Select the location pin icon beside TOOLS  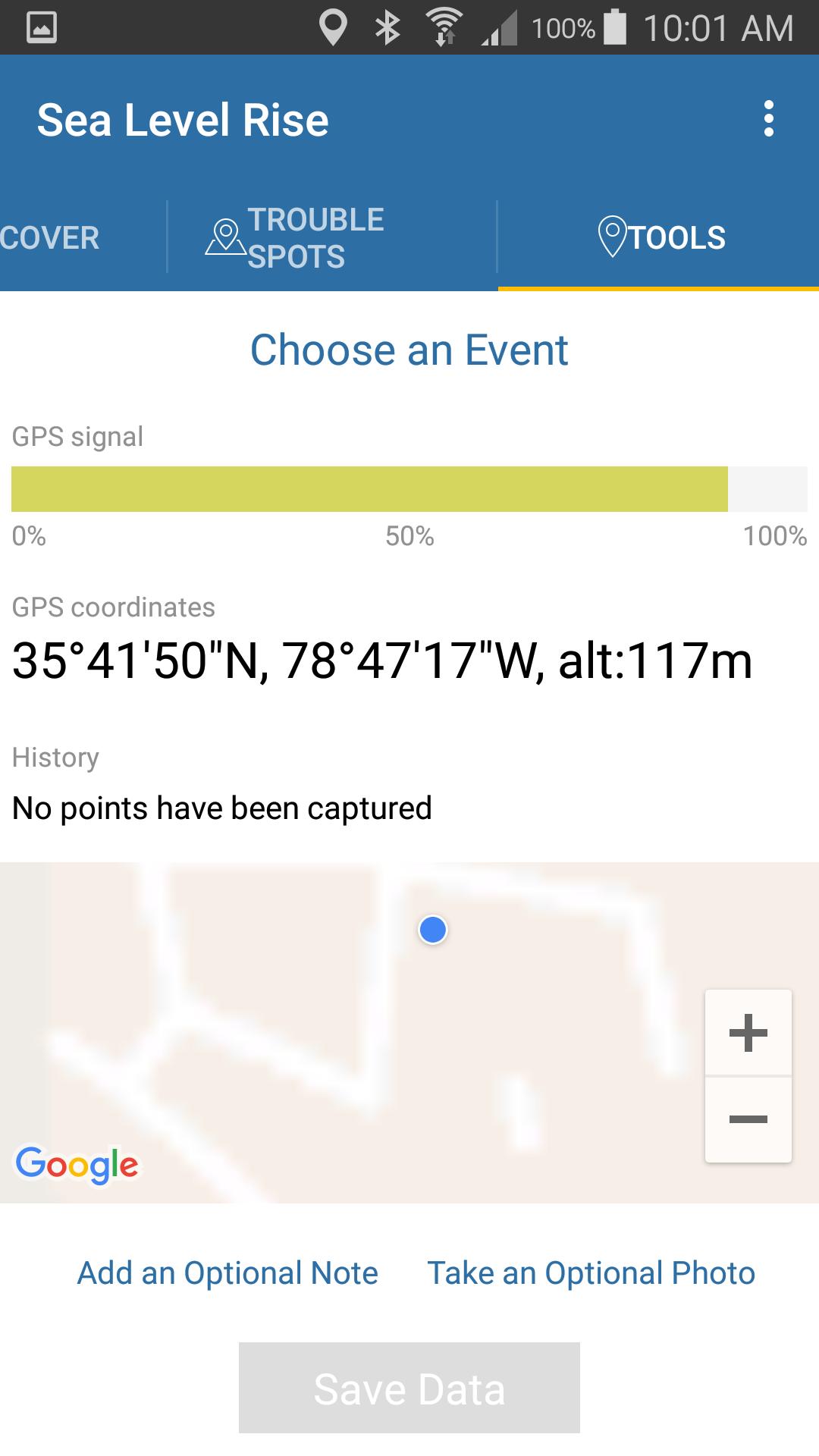[x=611, y=236]
